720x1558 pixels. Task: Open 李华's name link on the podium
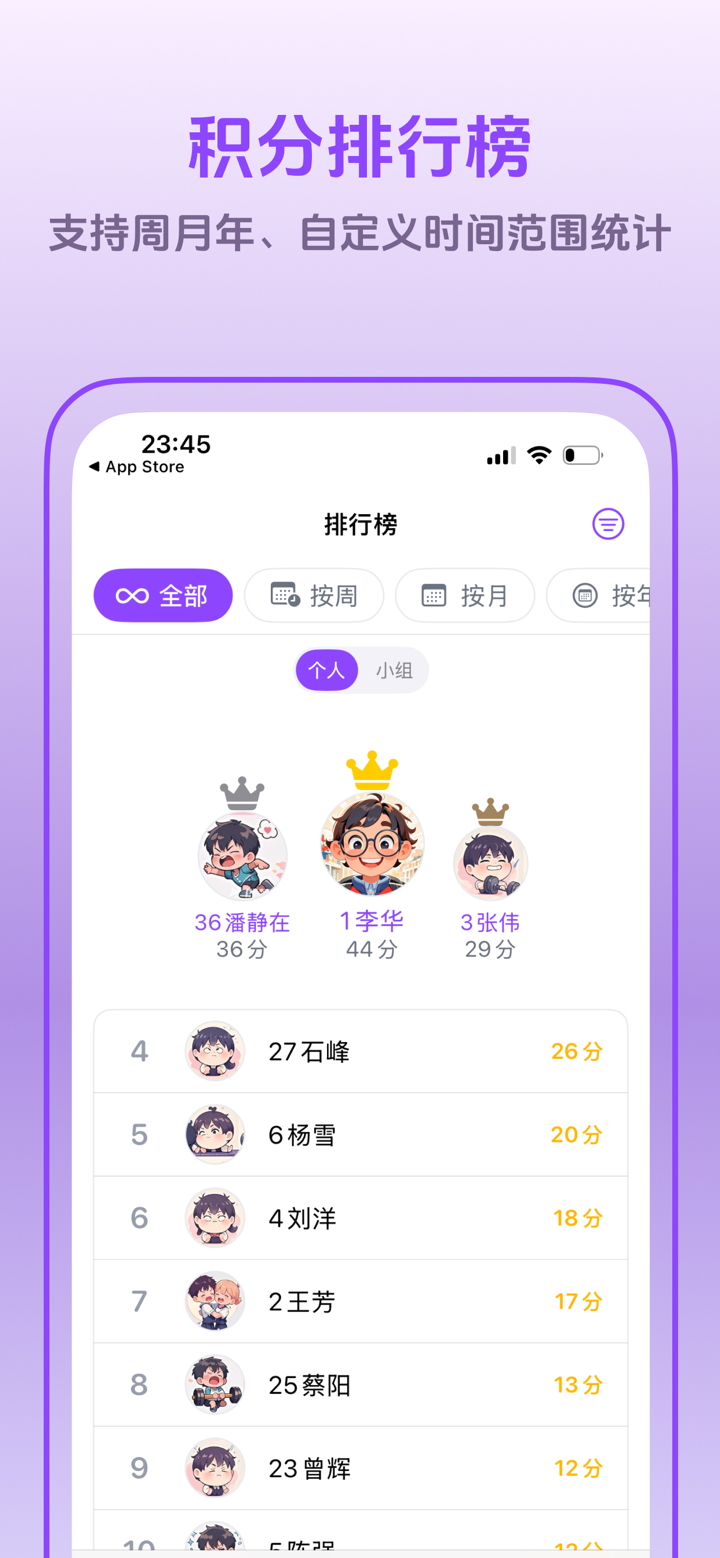pyautogui.click(x=371, y=921)
